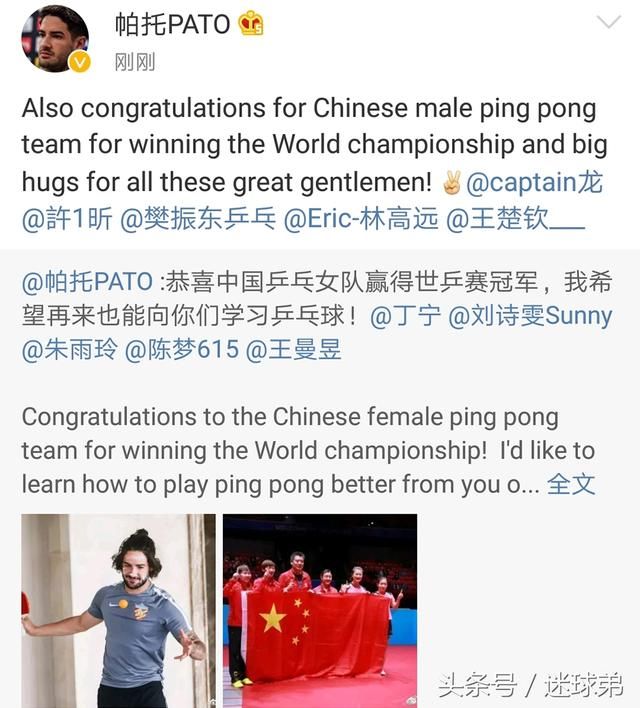The height and width of the screenshot is (708, 640).
Task: Open Pato's profile avatar
Action: (55, 38)
